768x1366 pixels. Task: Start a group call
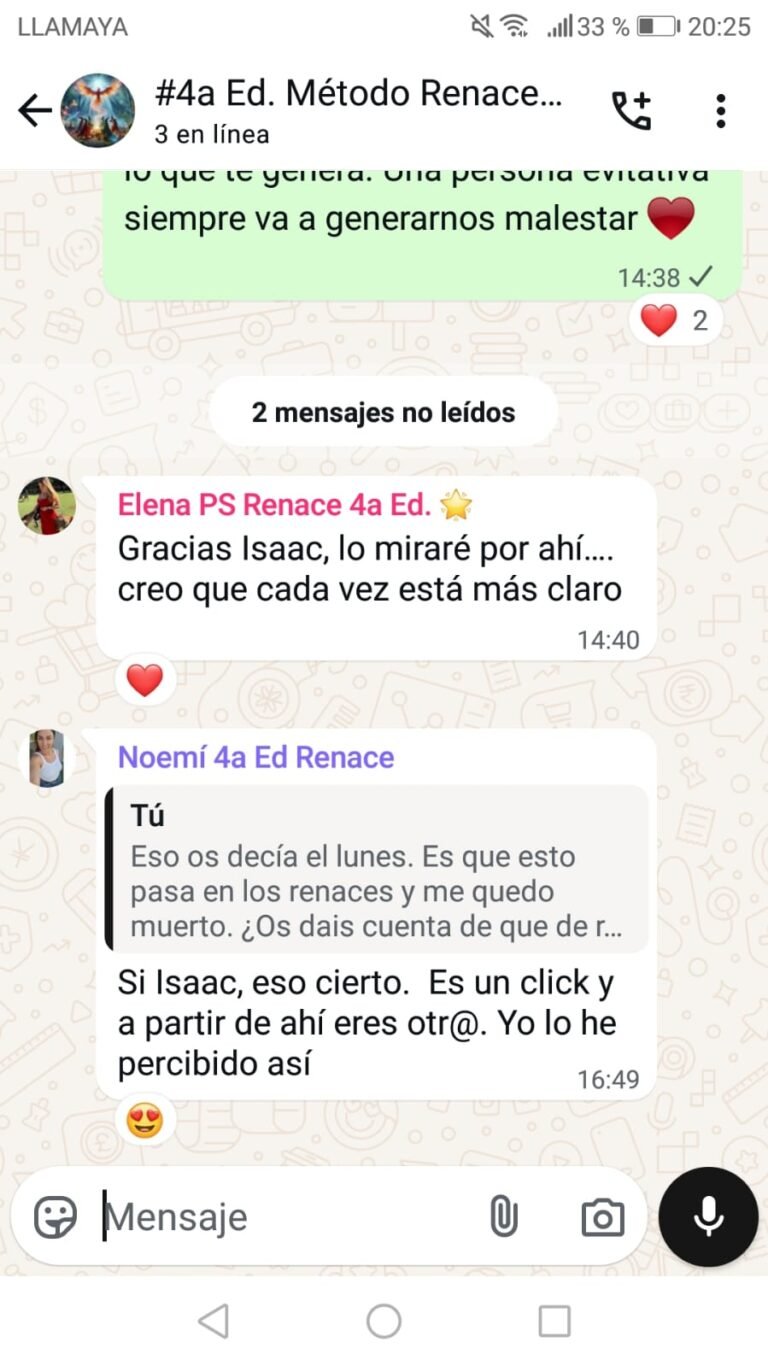point(631,111)
